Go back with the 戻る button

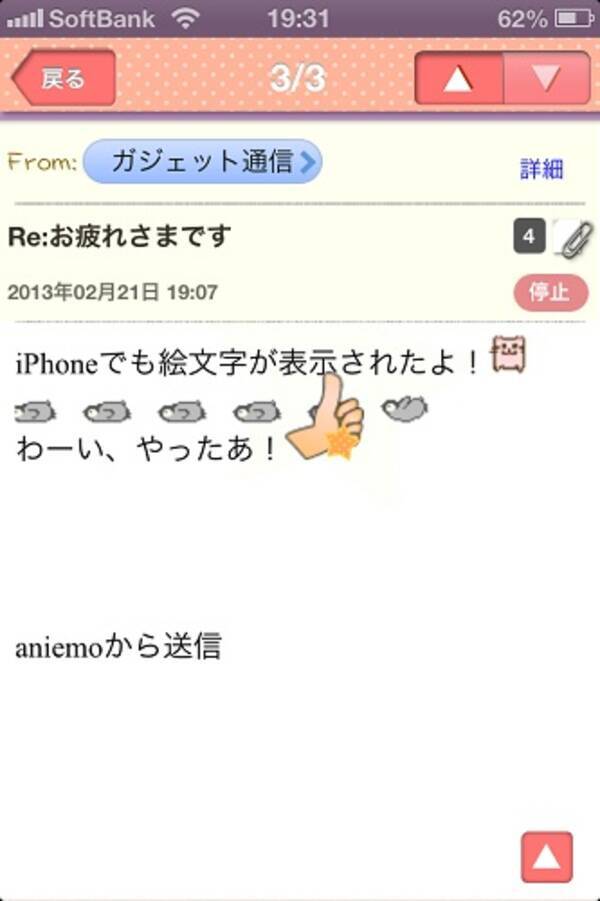click(63, 78)
